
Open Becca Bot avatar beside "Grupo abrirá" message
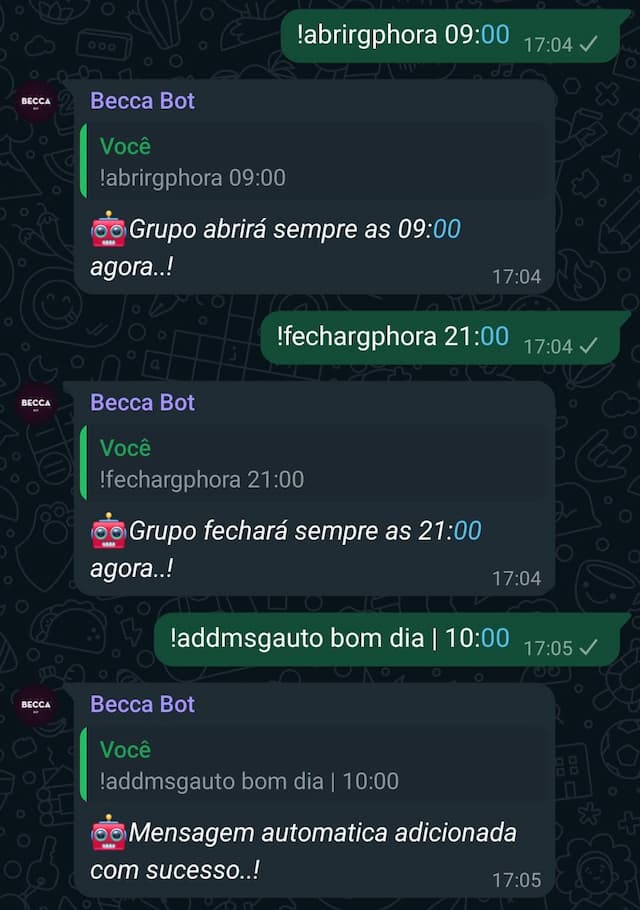coord(37,101)
